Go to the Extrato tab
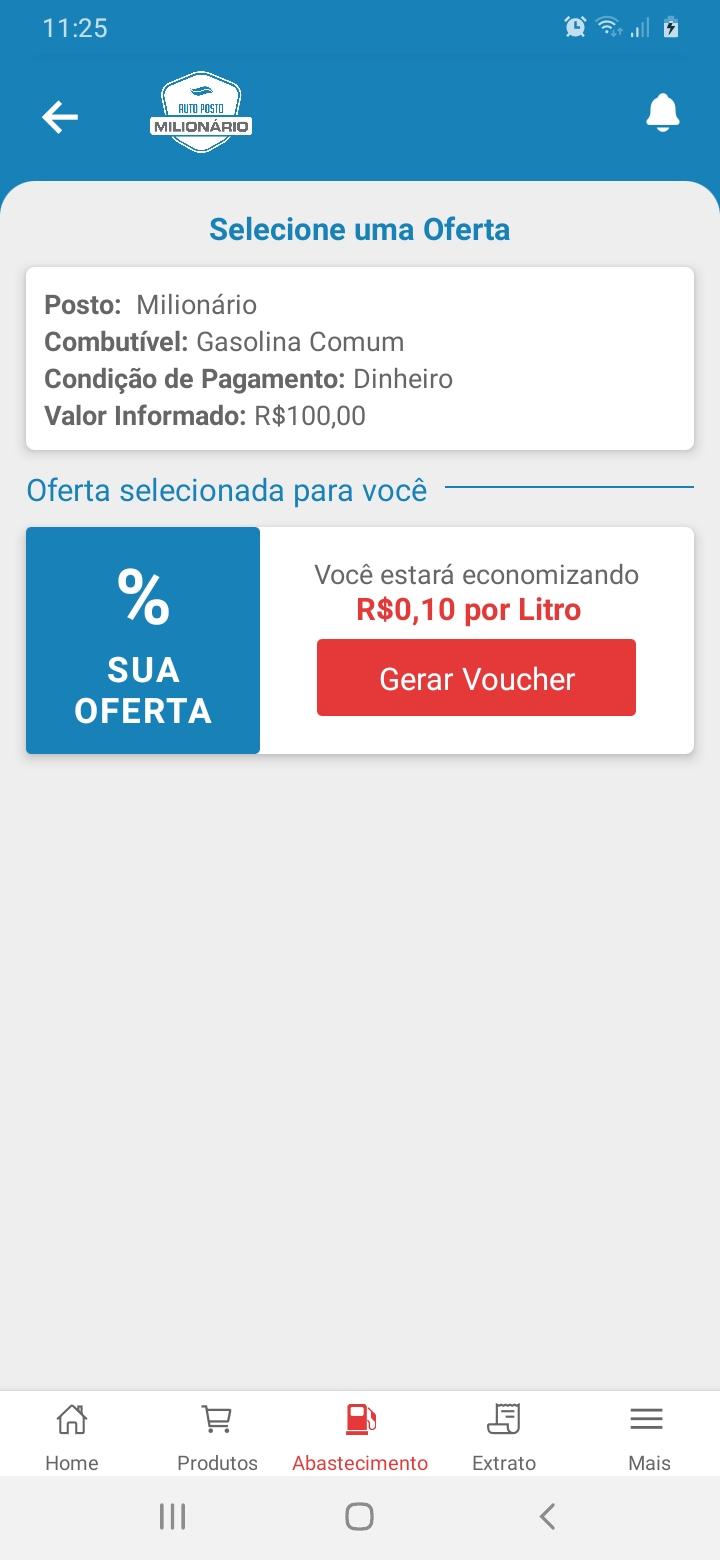 504,1437
